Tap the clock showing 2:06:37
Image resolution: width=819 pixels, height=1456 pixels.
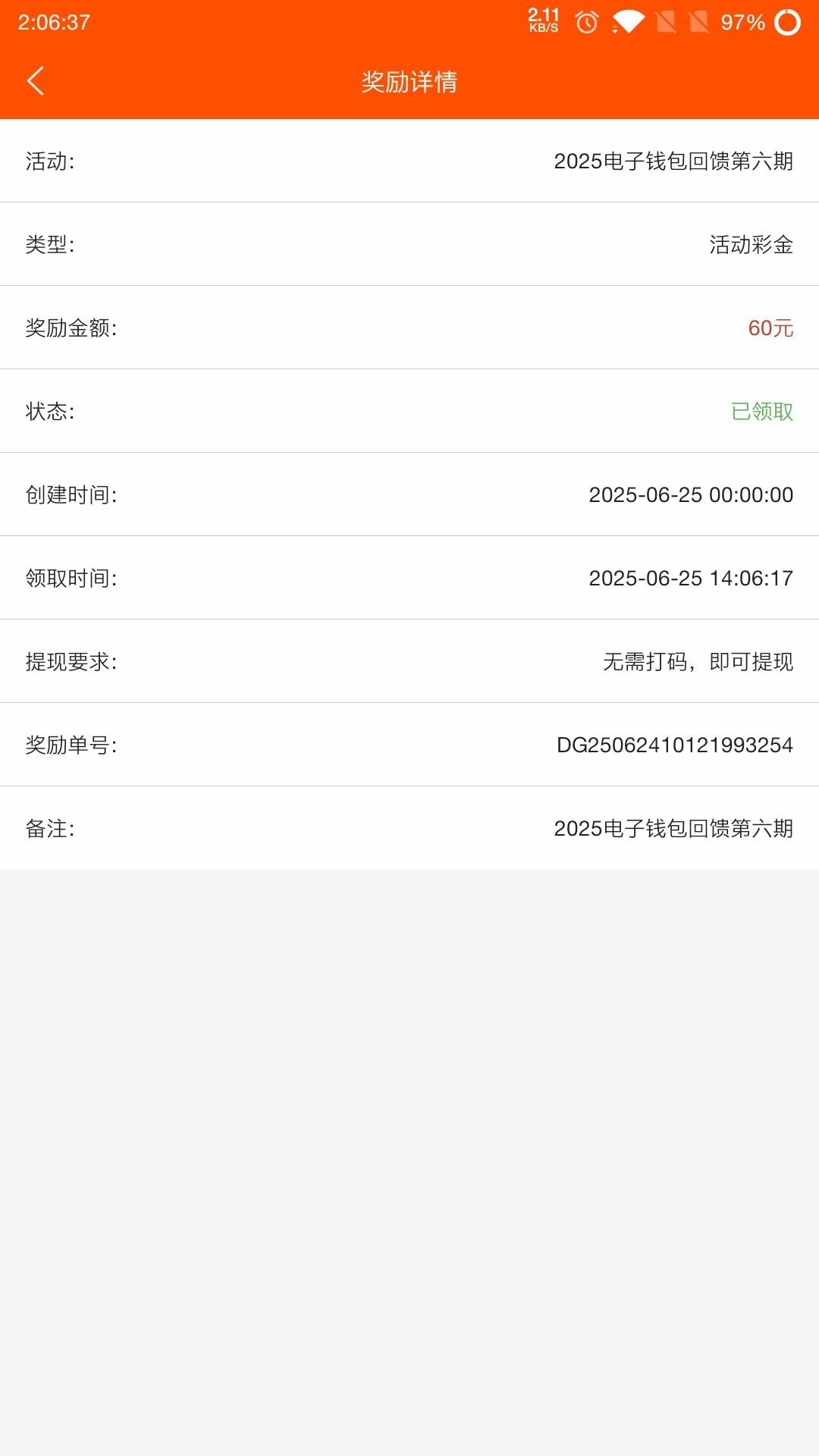pyautogui.click(x=53, y=23)
